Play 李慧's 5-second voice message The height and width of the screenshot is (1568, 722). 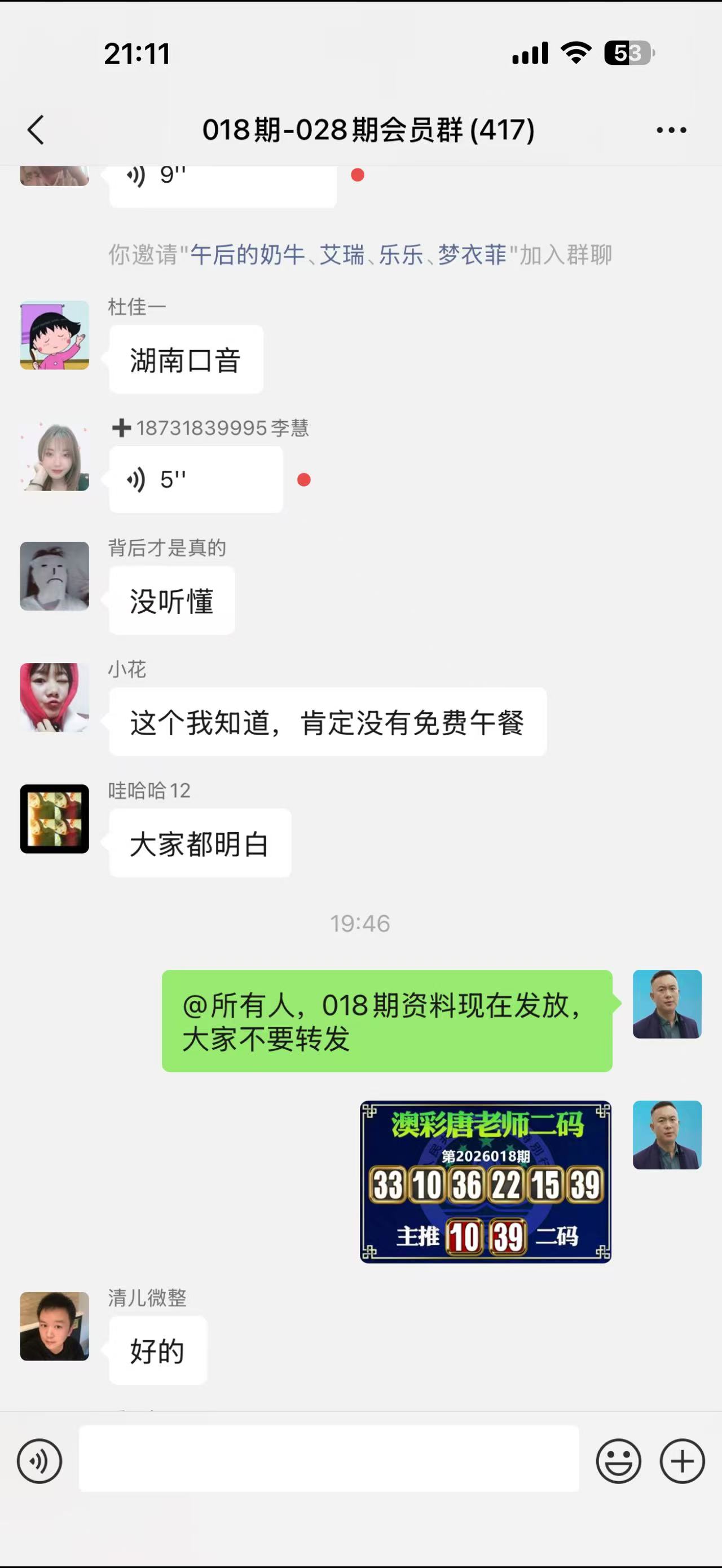[195, 480]
